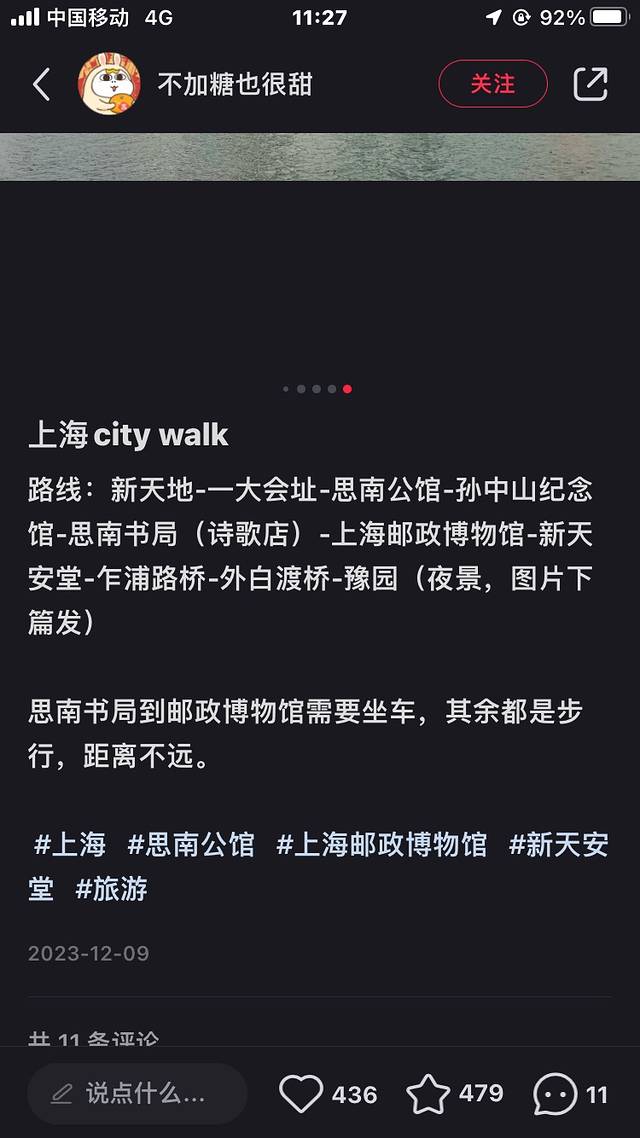The height and width of the screenshot is (1138, 640).
Task: Open the #旅游 hashtag
Action: coord(112,888)
